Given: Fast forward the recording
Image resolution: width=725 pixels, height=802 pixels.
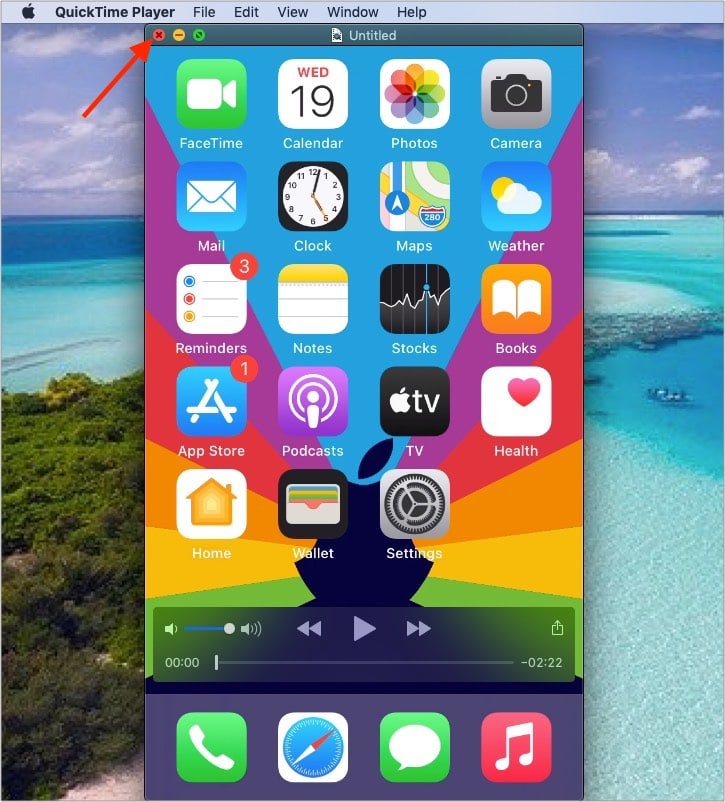Looking at the screenshot, I should click(418, 629).
